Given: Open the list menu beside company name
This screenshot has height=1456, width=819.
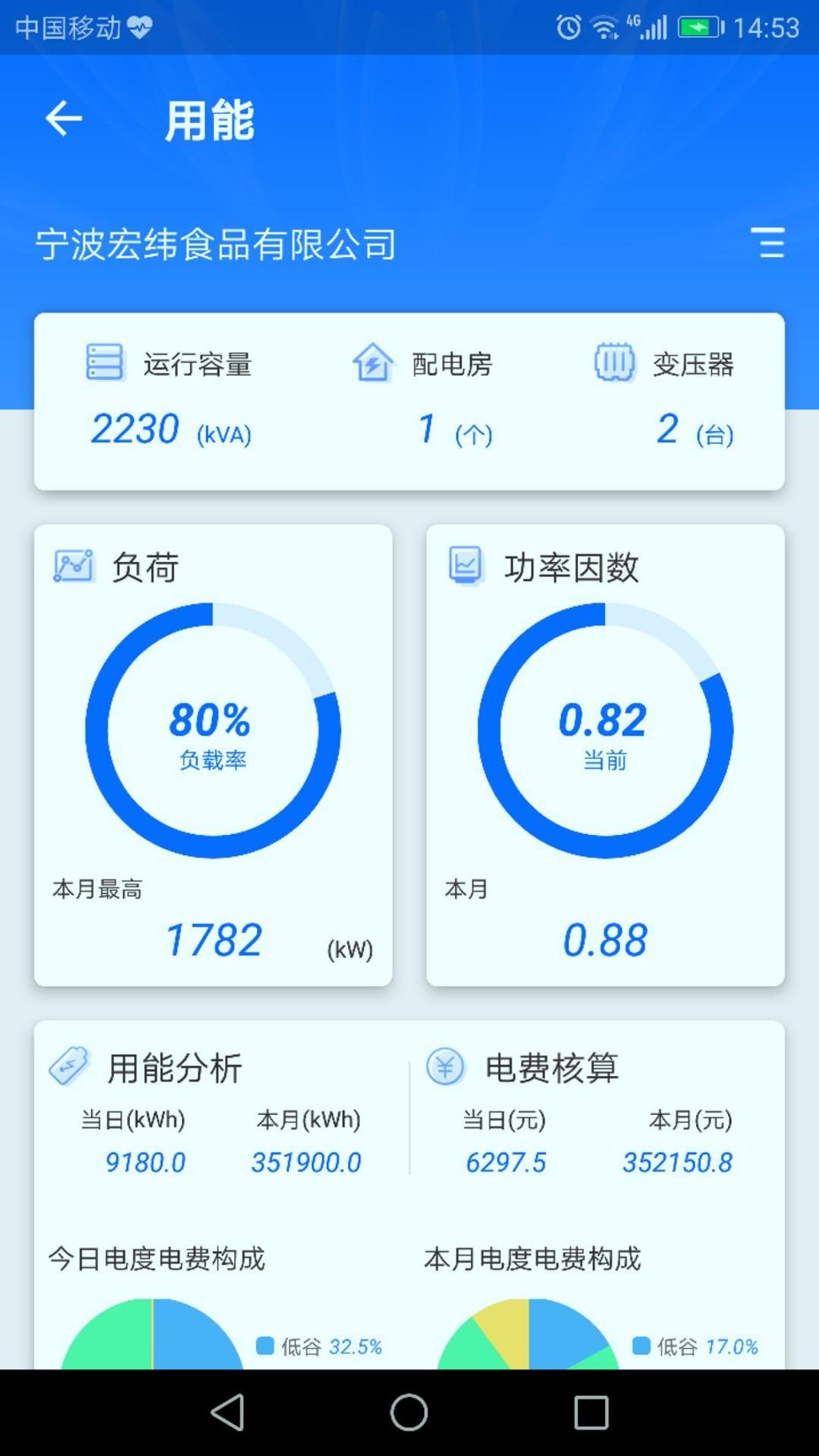Looking at the screenshot, I should (768, 244).
